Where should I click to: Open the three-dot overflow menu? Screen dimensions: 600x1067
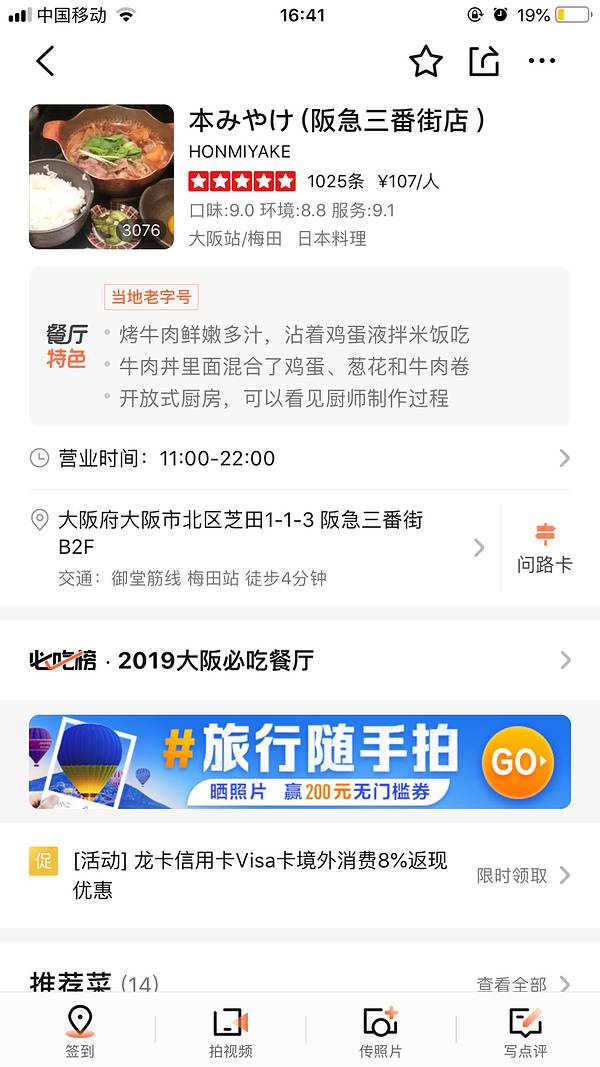[542, 62]
